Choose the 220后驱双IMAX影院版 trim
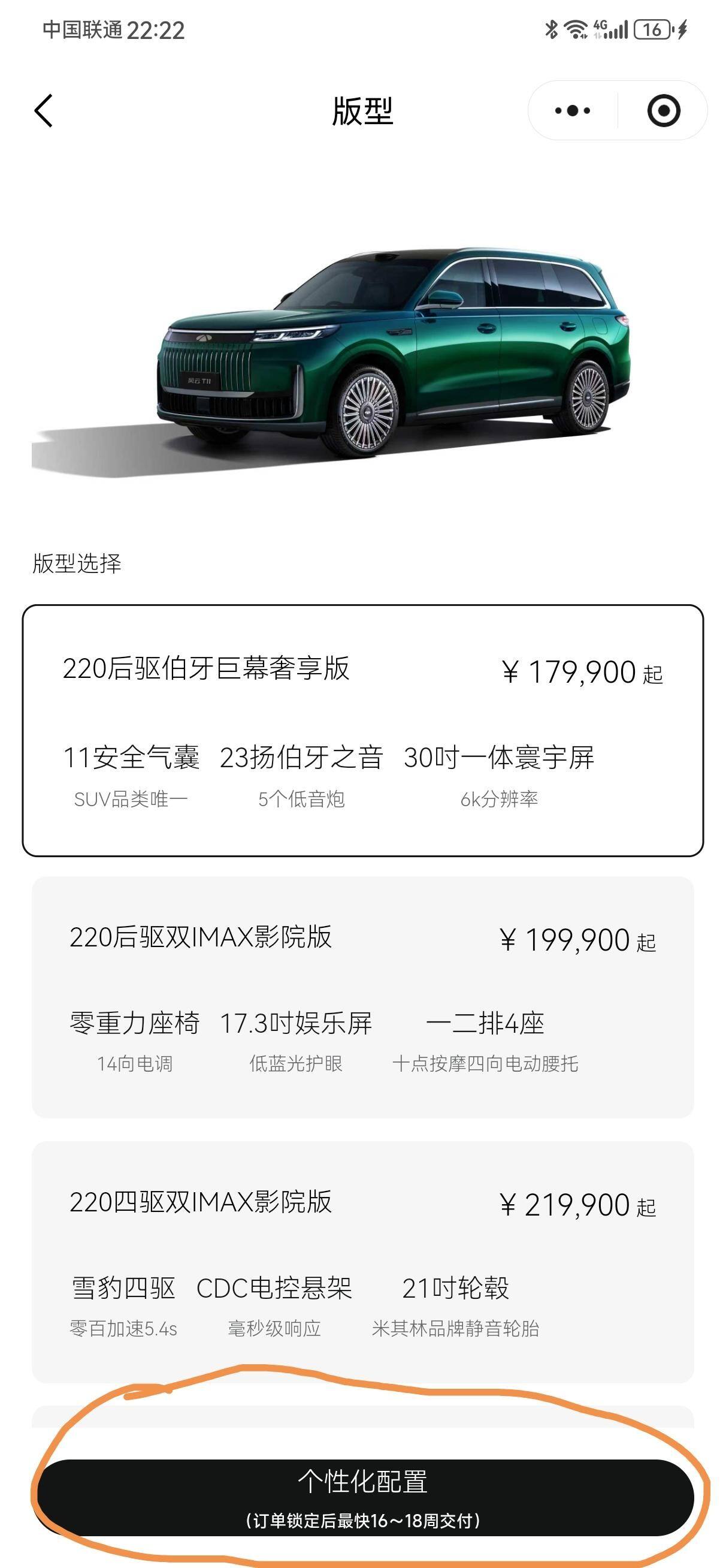The height and width of the screenshot is (1568, 726). pyautogui.click(x=362, y=996)
